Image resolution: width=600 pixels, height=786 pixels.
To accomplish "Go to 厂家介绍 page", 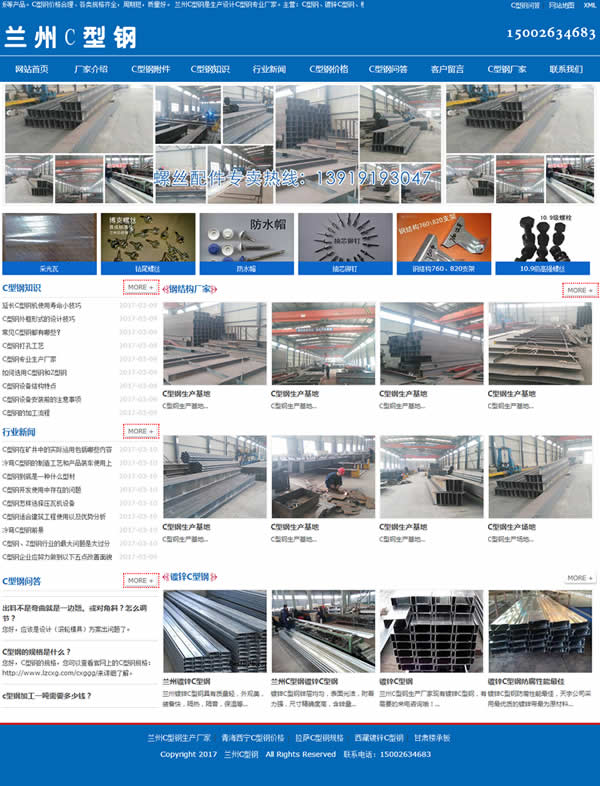I will 91,69.
